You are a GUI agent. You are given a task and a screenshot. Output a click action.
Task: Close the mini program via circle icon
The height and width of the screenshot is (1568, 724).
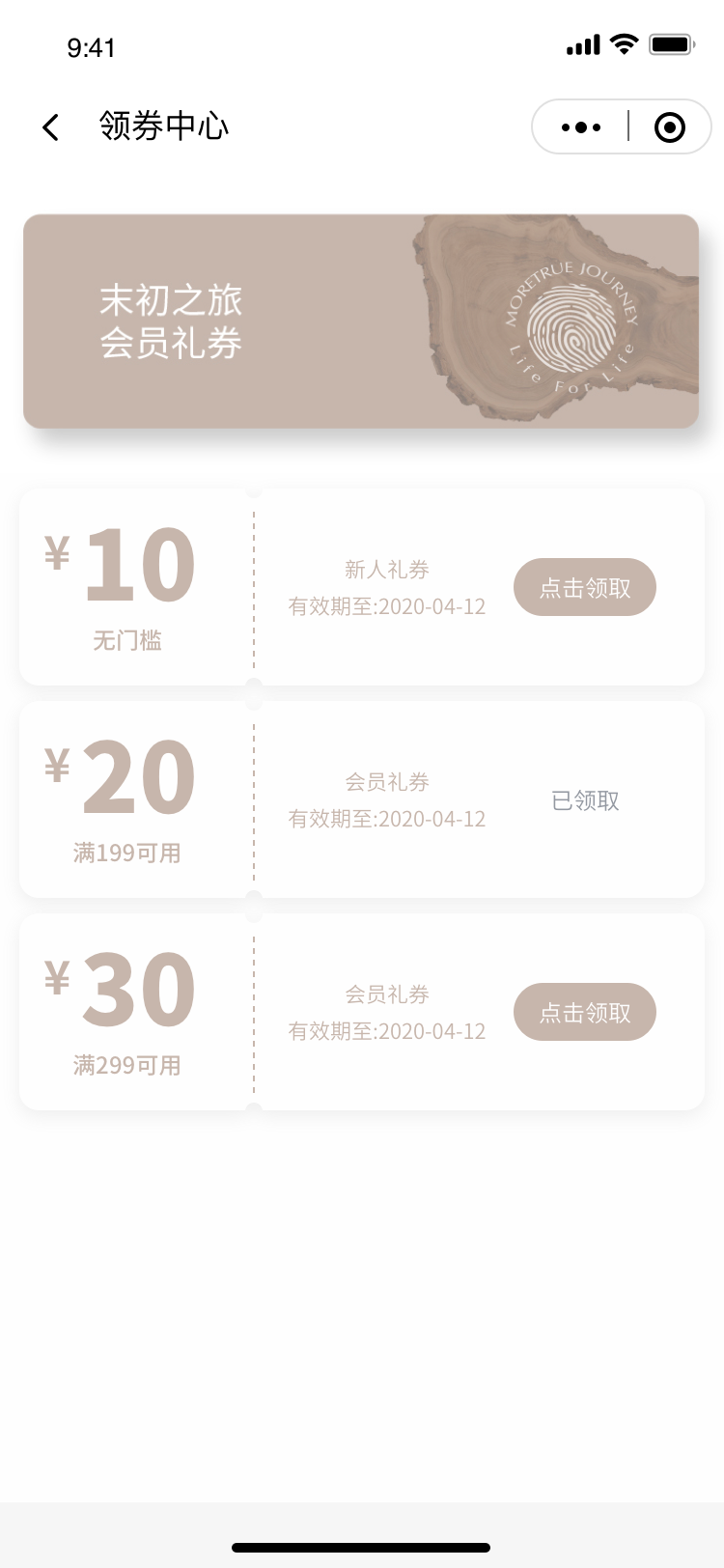[669, 126]
